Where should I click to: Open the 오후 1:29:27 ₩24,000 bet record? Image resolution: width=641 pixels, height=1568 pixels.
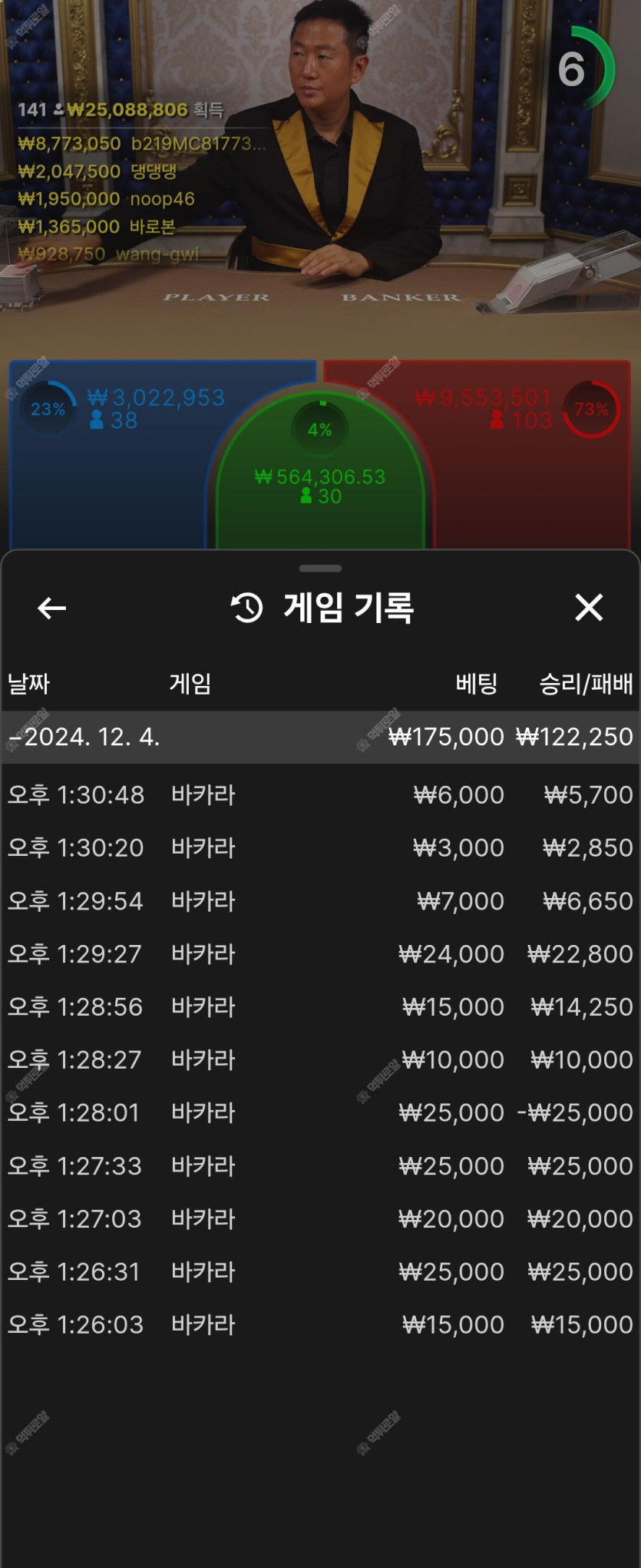pos(320,953)
